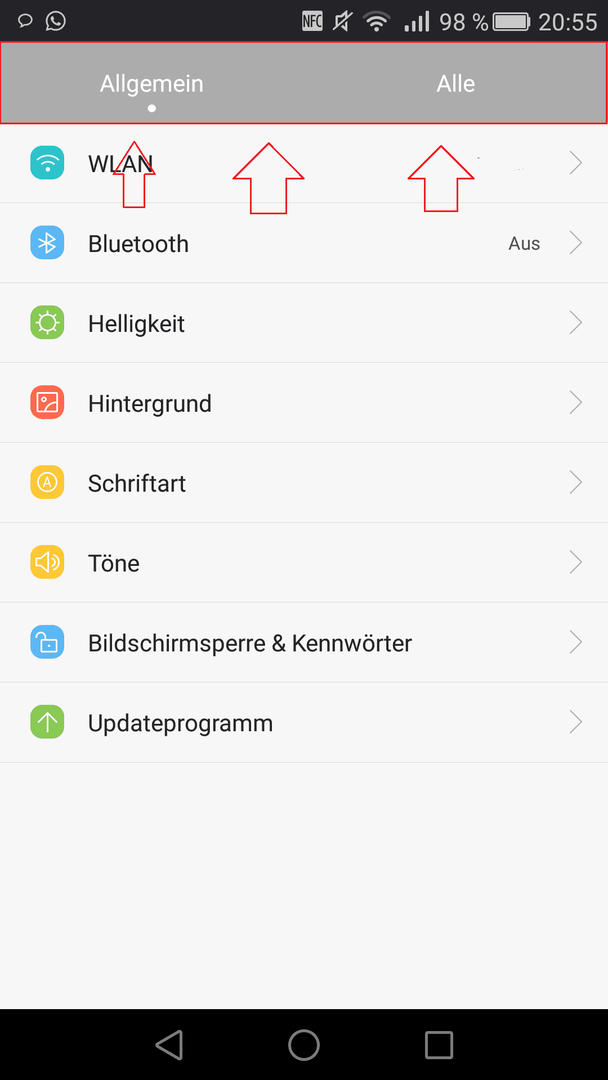Open Töne settings
Viewport: 608px width, 1080px height.
pos(304,563)
